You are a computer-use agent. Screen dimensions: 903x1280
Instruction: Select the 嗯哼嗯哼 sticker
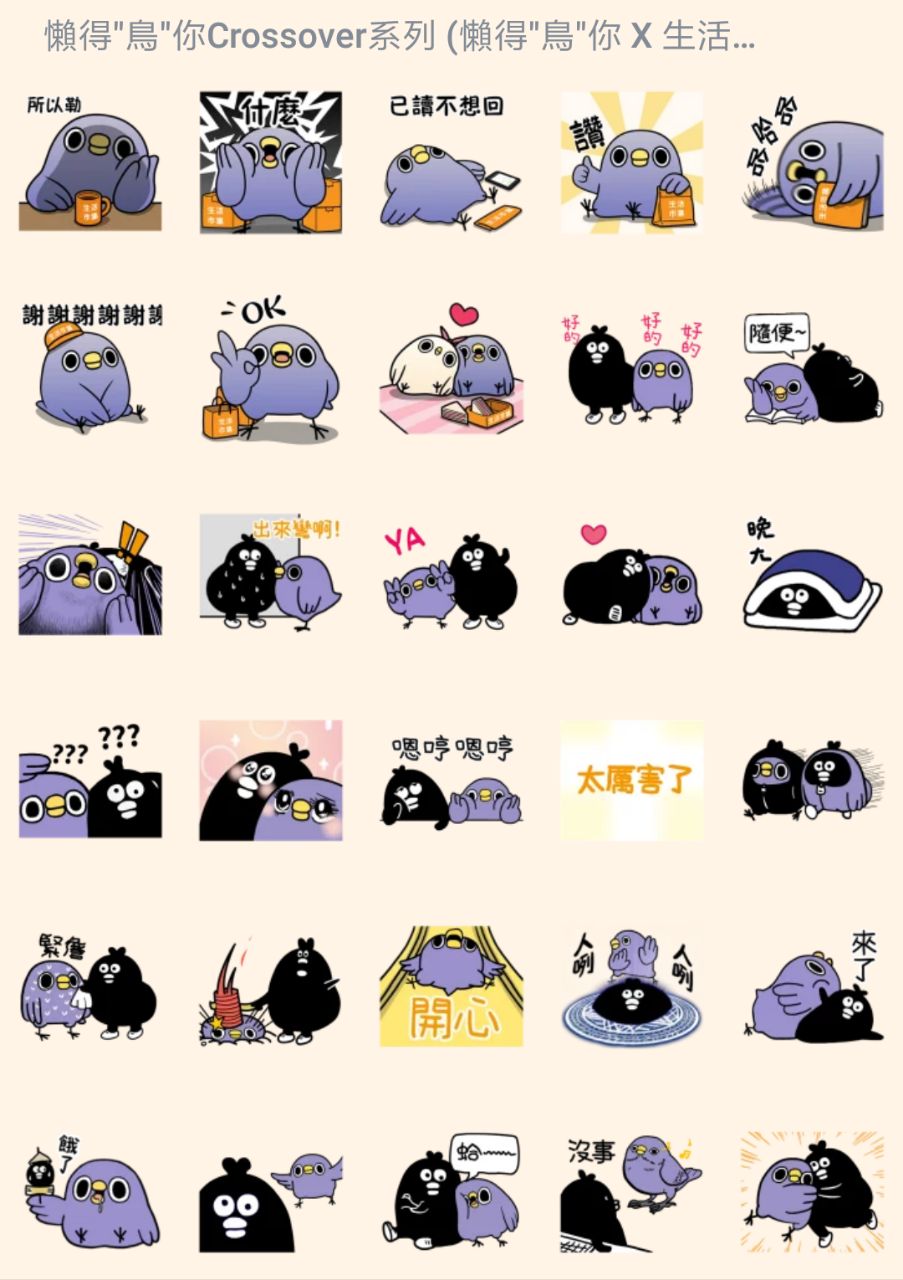click(451, 780)
